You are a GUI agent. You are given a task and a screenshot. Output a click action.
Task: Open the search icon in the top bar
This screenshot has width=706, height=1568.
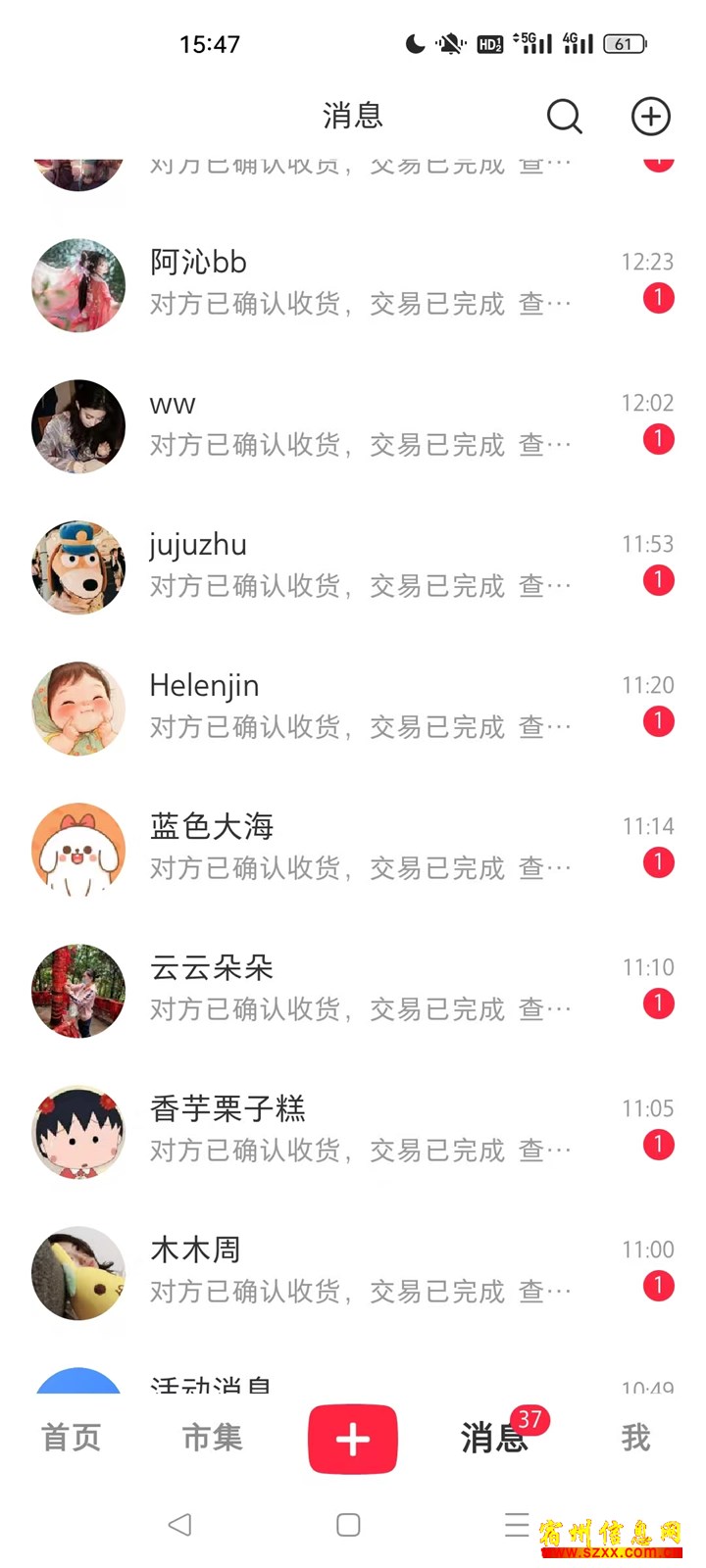(564, 117)
